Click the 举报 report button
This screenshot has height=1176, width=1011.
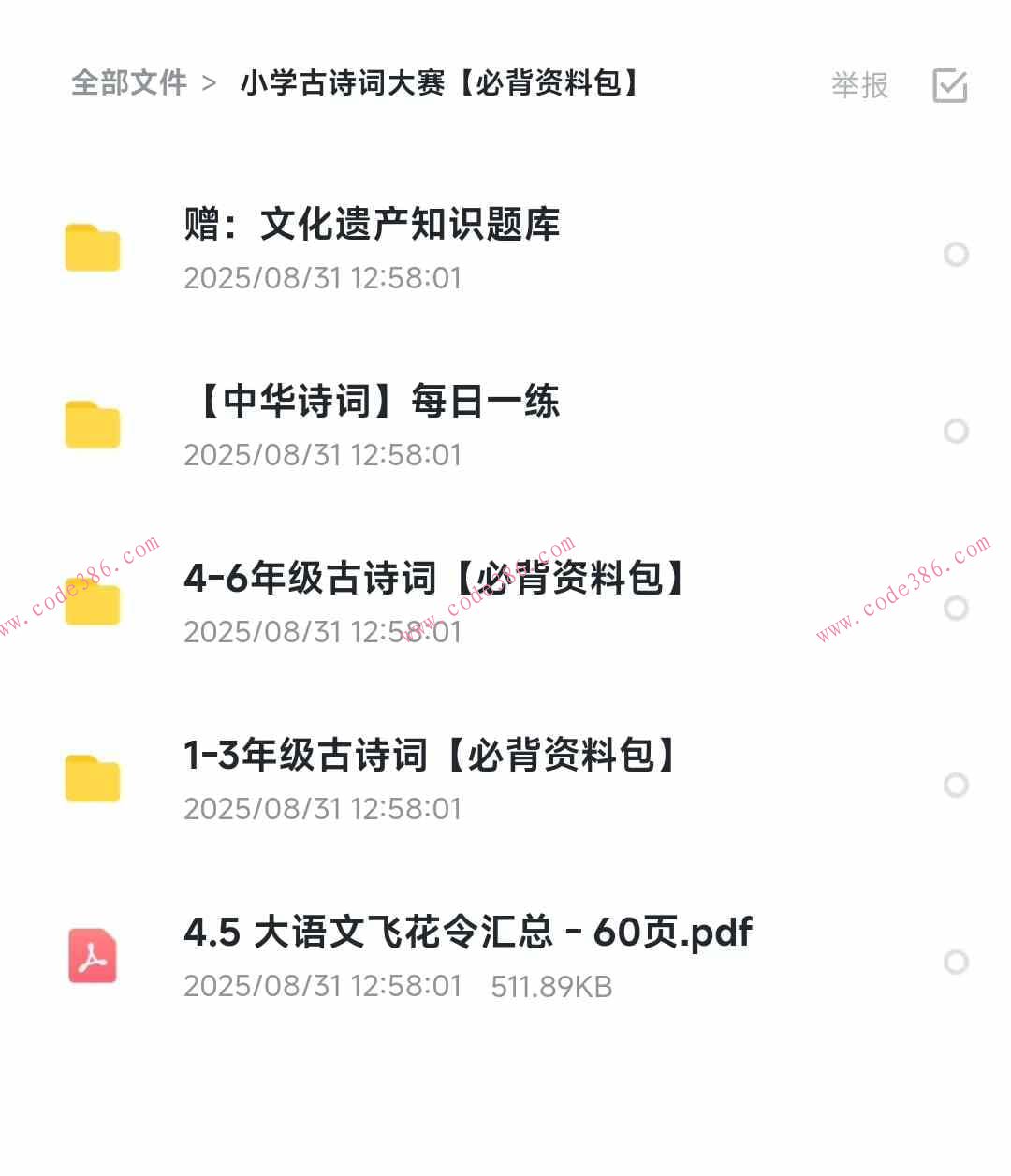click(x=857, y=85)
